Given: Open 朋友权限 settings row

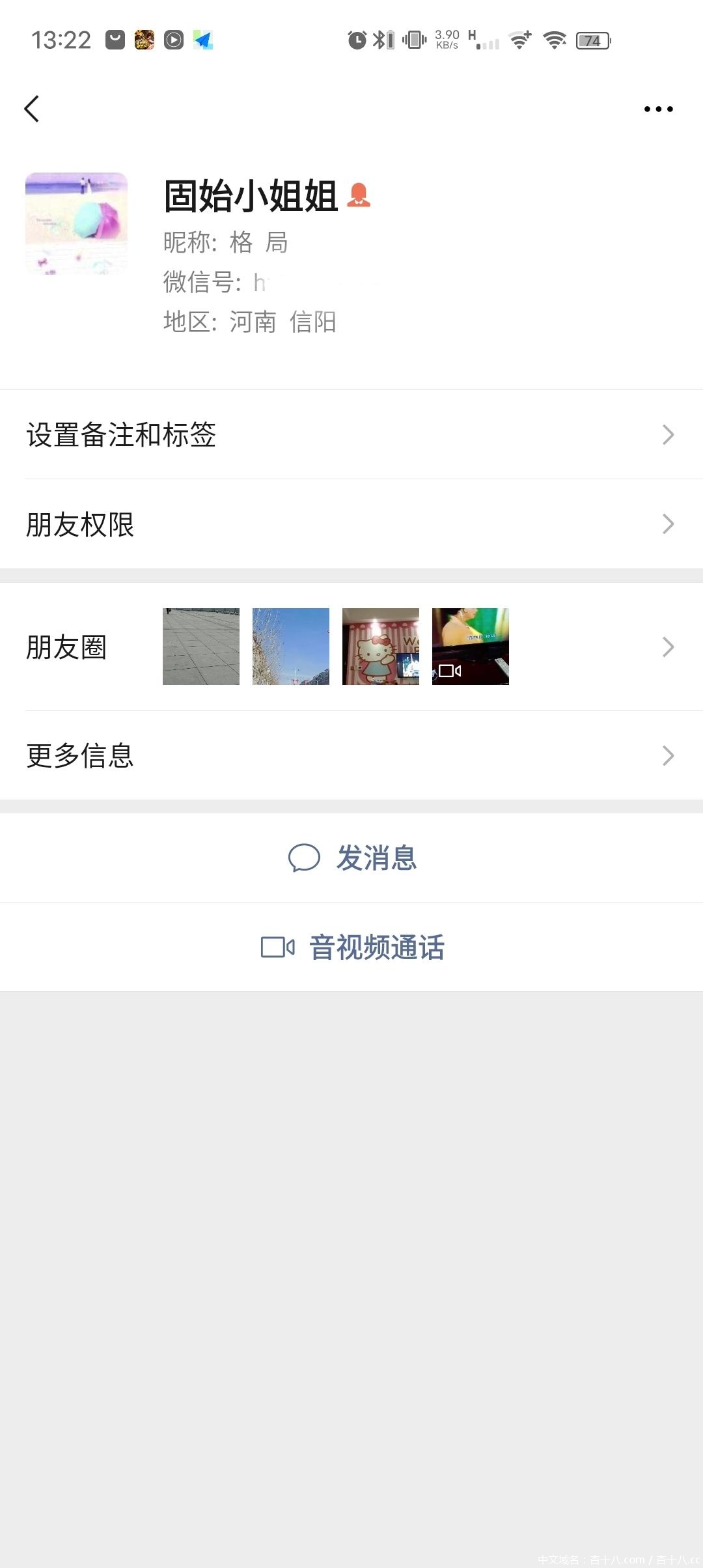Looking at the screenshot, I should pyautogui.click(x=351, y=524).
